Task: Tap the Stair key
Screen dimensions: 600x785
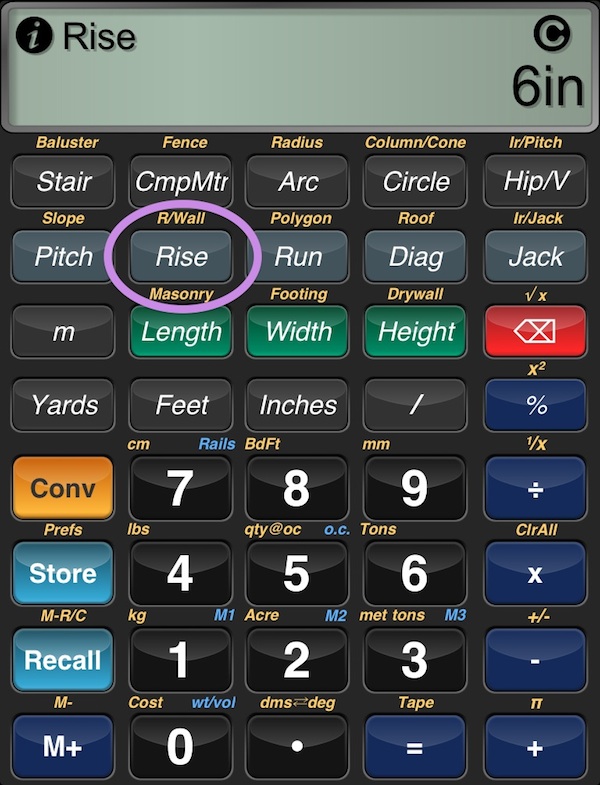Action: [64, 182]
